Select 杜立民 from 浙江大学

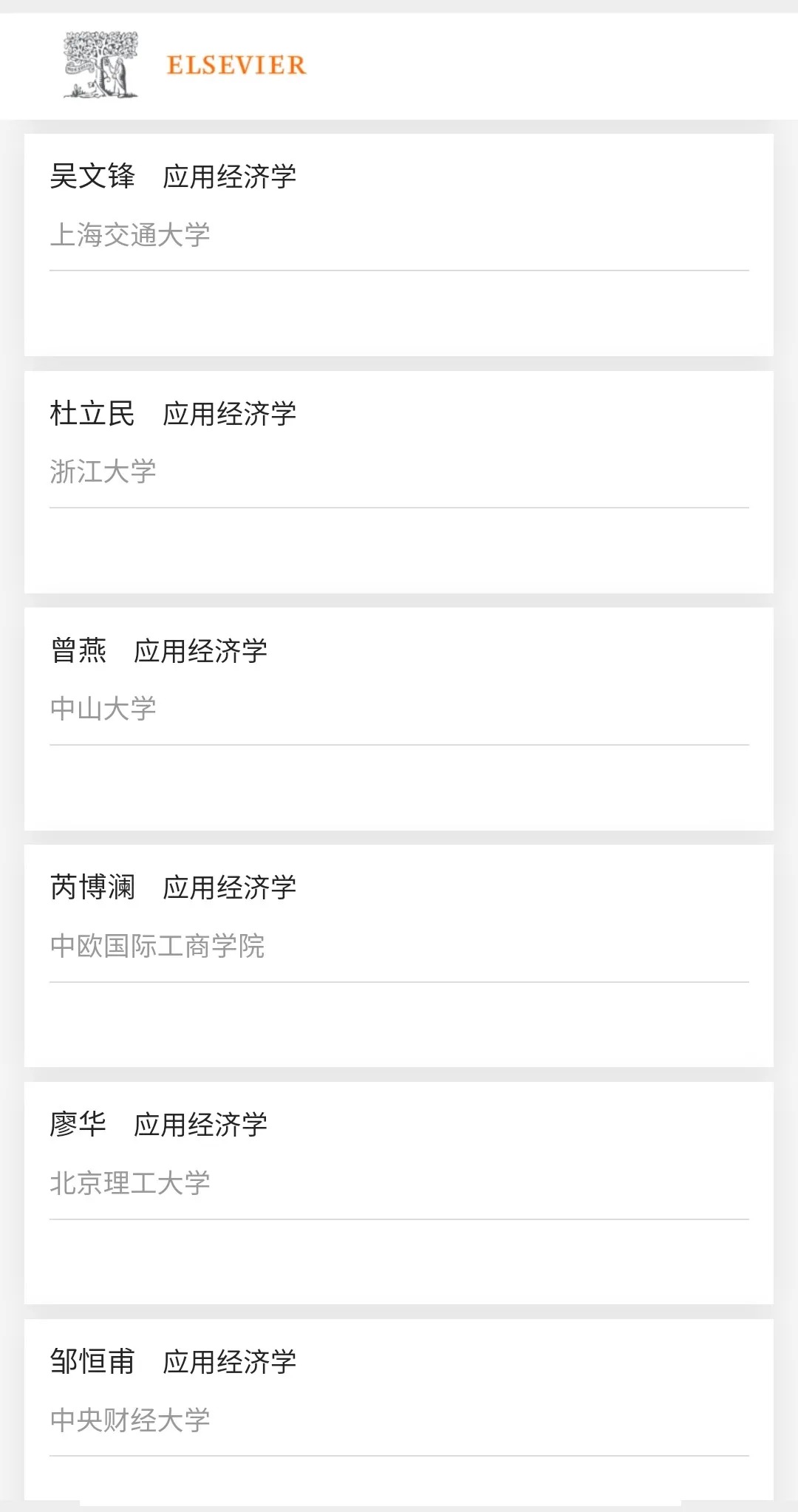399,482
